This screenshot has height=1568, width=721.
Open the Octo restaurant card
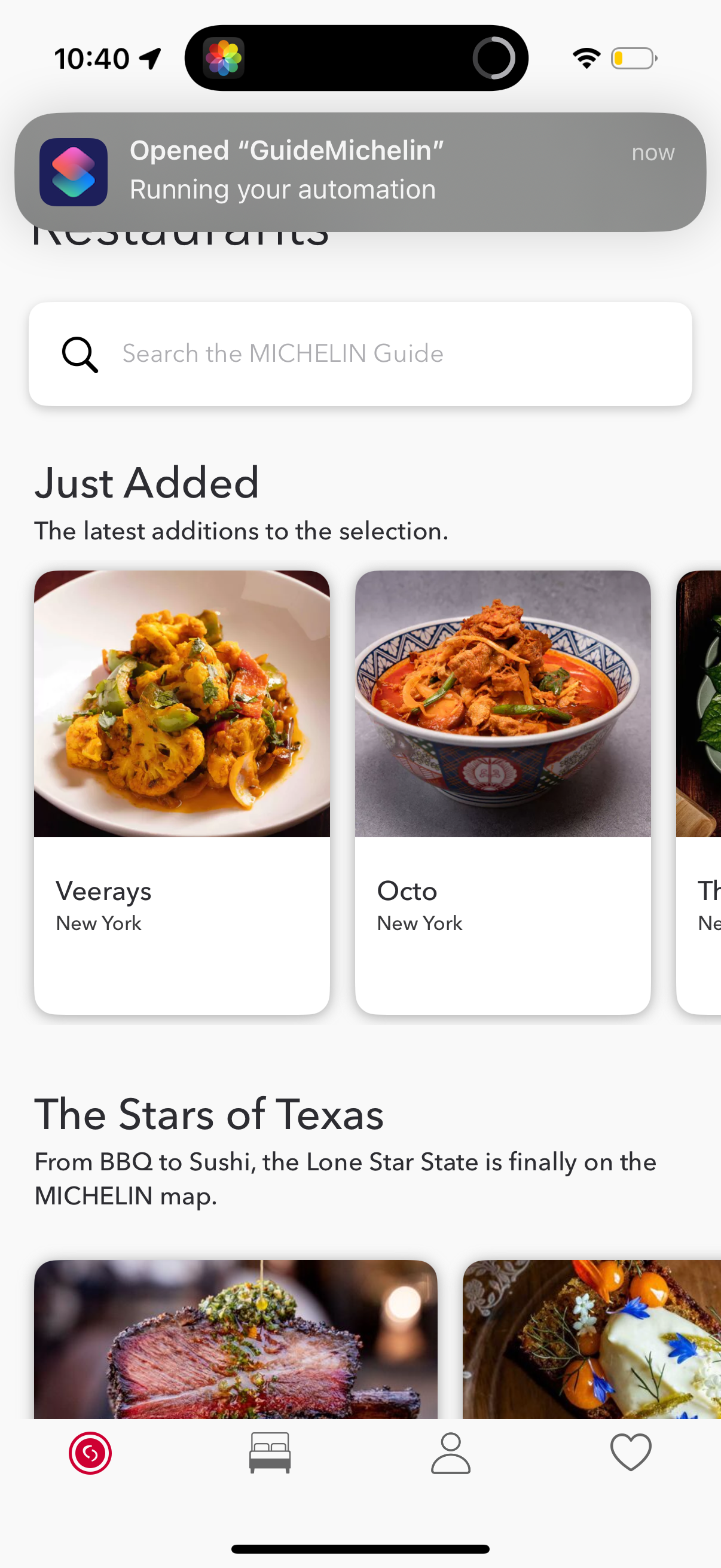(503, 791)
